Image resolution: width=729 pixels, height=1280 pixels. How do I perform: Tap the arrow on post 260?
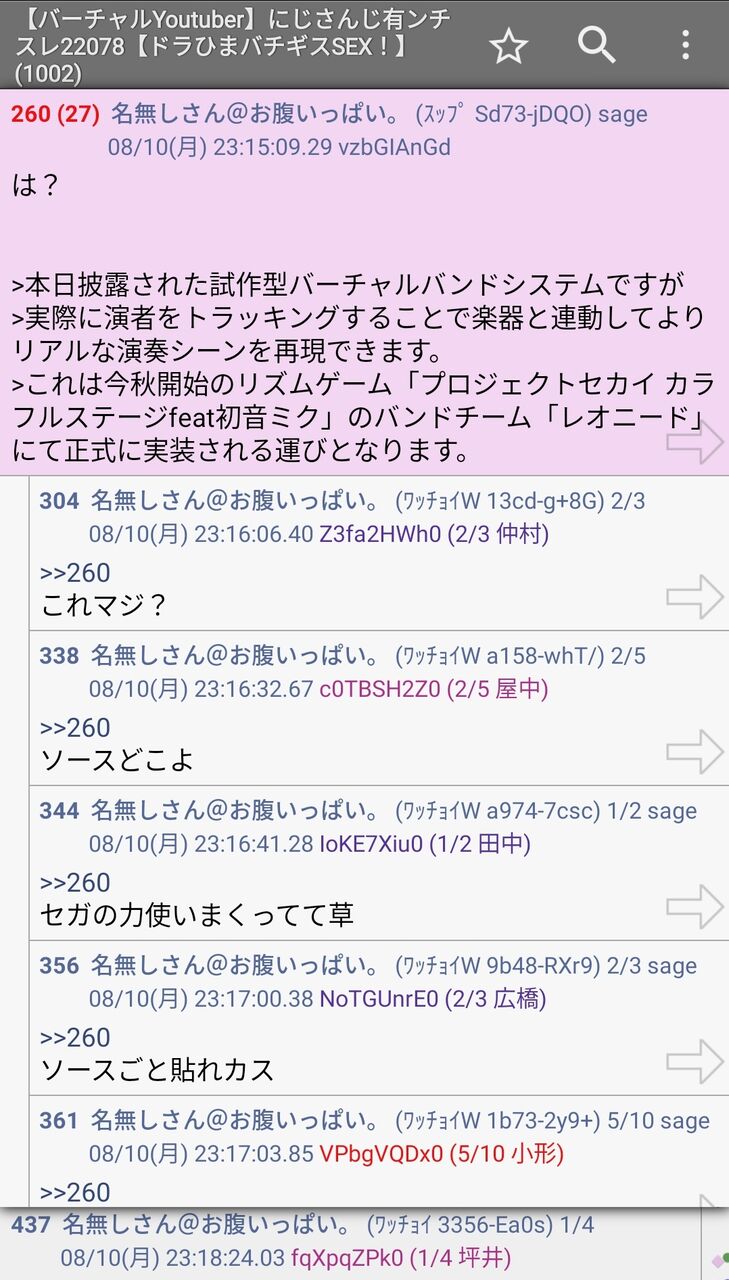pos(695,442)
